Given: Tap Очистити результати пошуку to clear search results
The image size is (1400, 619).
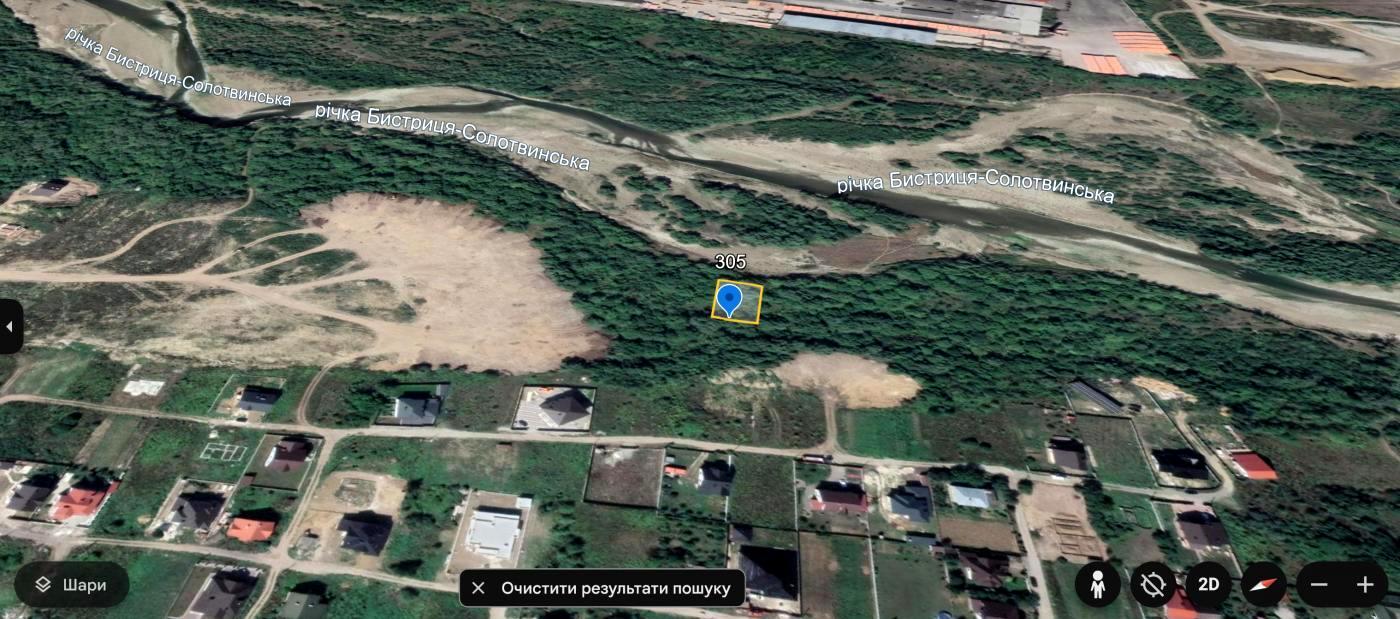Looking at the screenshot, I should (603, 588).
